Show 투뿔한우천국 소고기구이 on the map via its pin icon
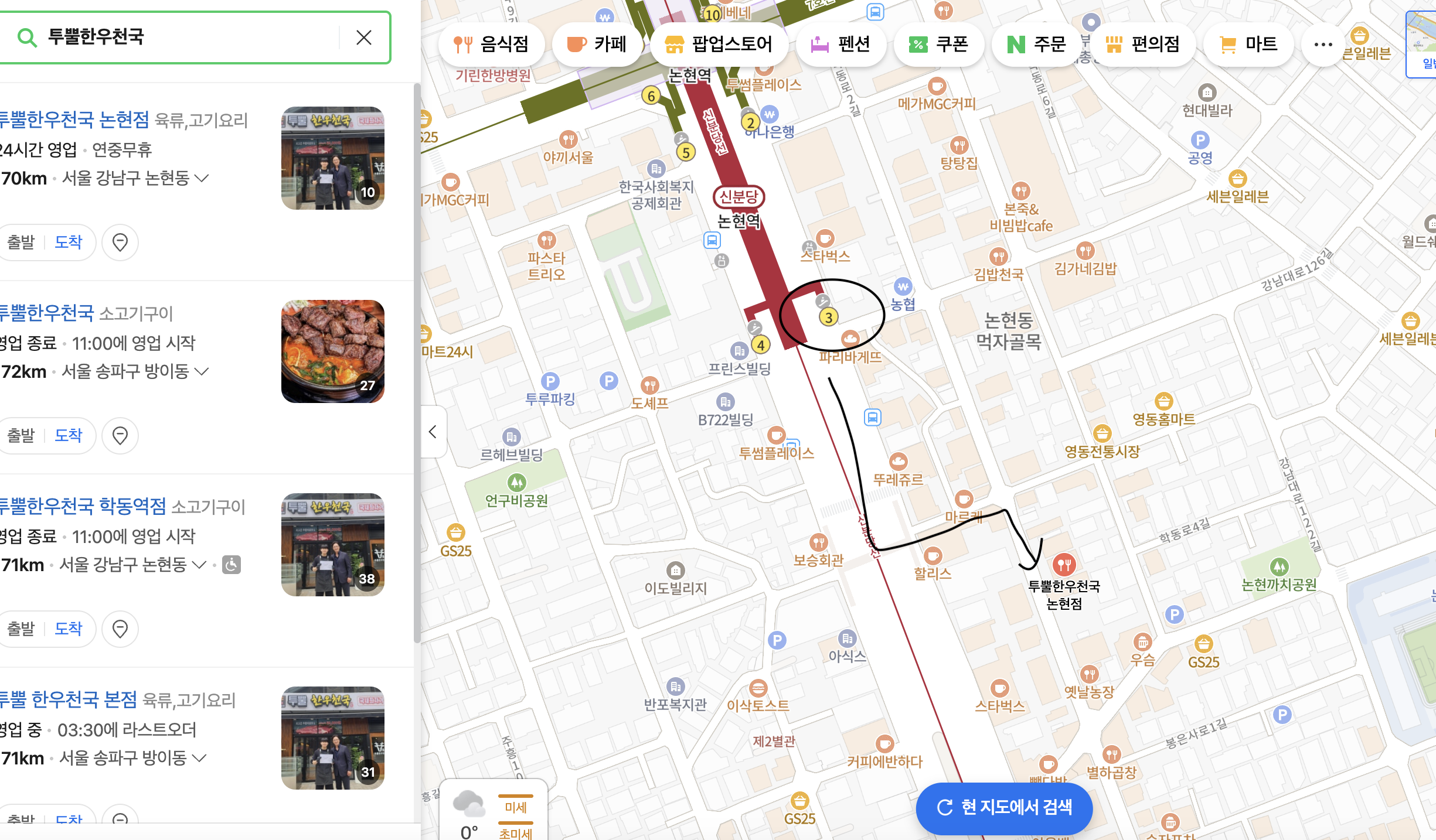Screen dimensions: 1436x840 click(x=120, y=435)
